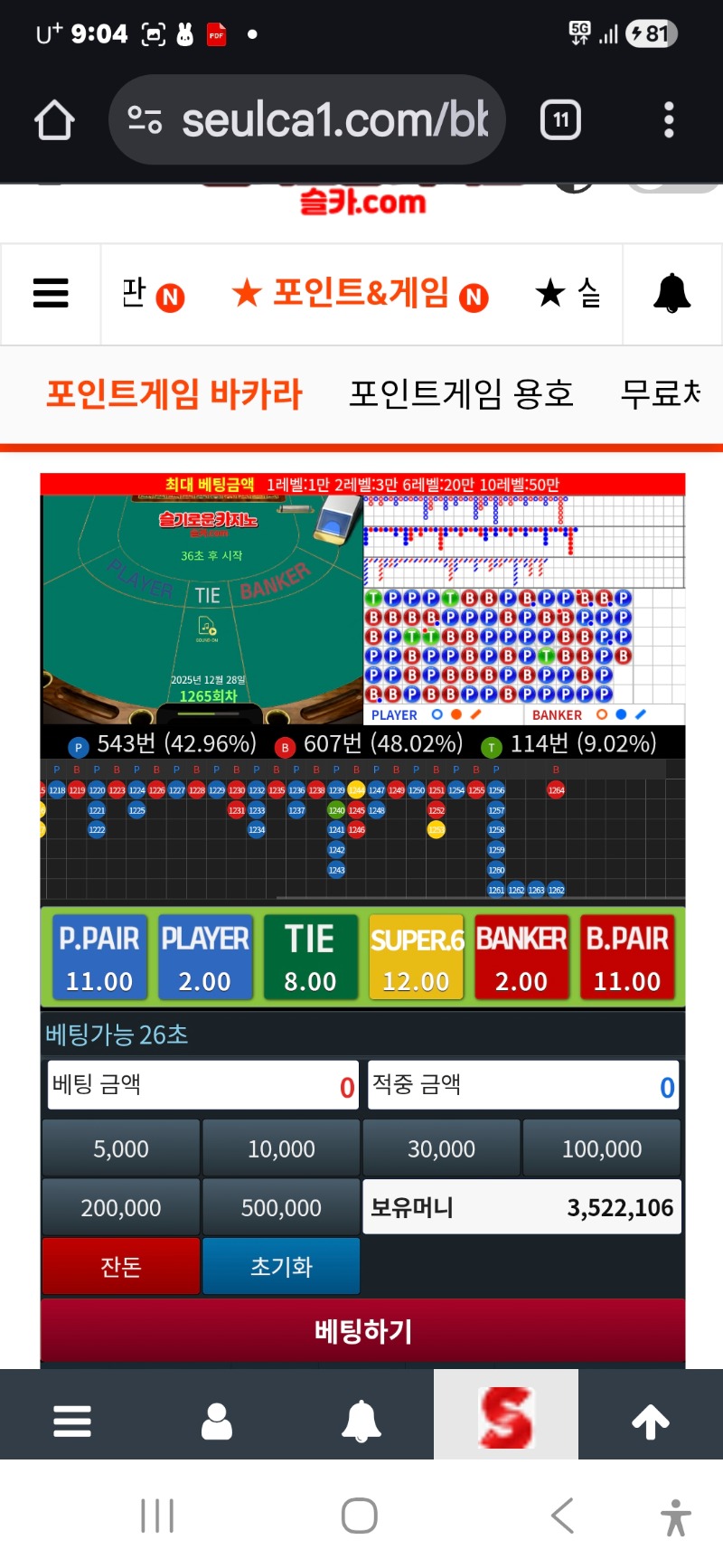Open the 포인트&게임 menu

360,294
